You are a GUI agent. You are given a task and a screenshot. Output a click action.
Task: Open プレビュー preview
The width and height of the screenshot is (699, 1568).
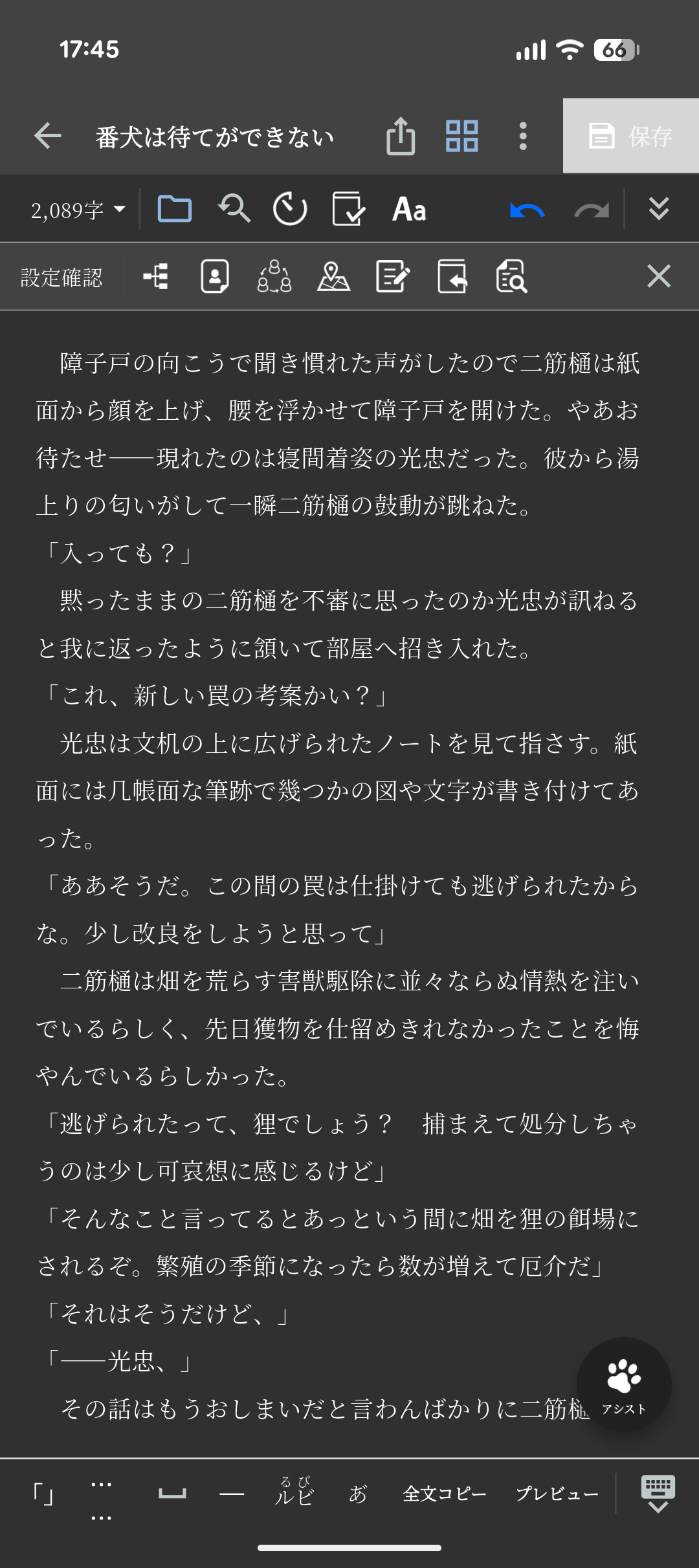[x=557, y=1494]
